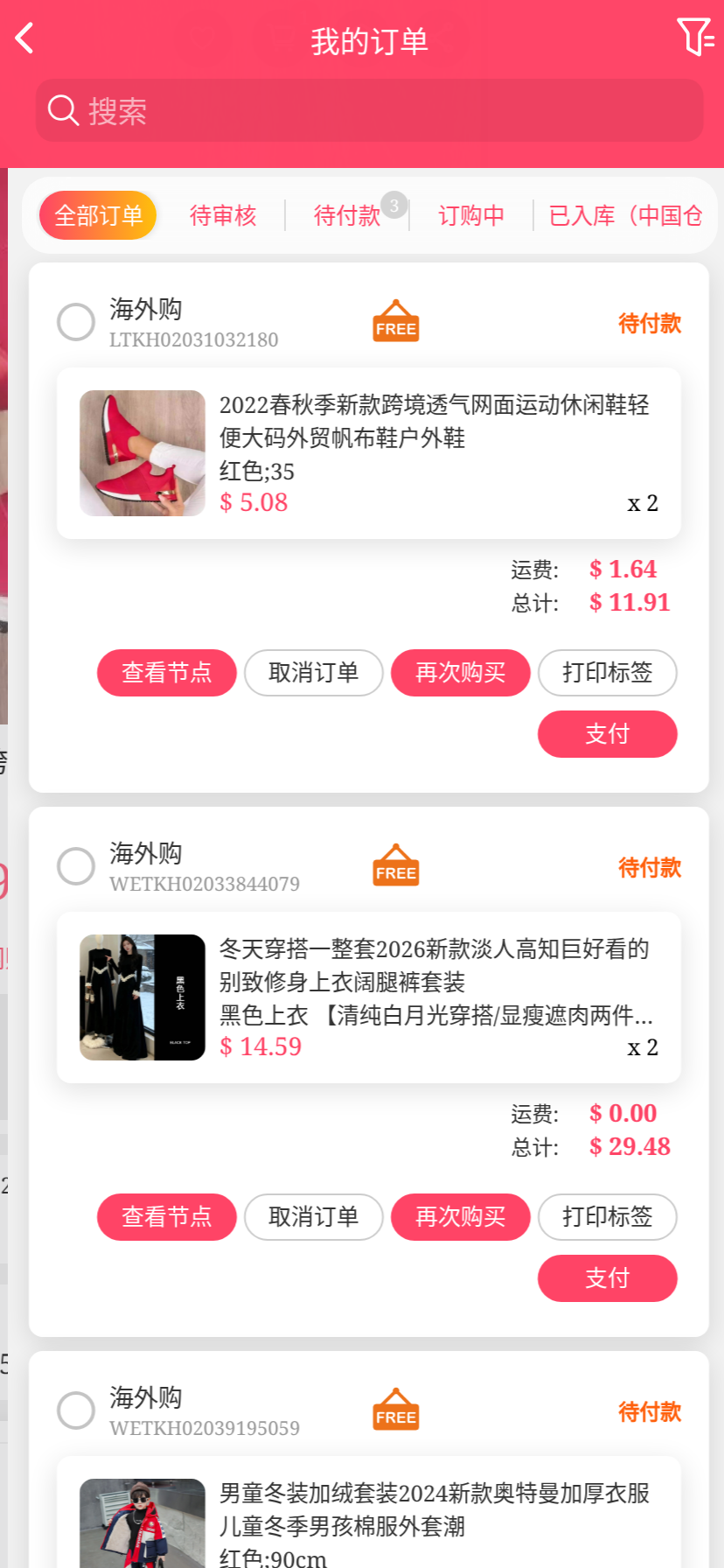Tap 支付 for order WETKH02033844079

[x=607, y=1278]
